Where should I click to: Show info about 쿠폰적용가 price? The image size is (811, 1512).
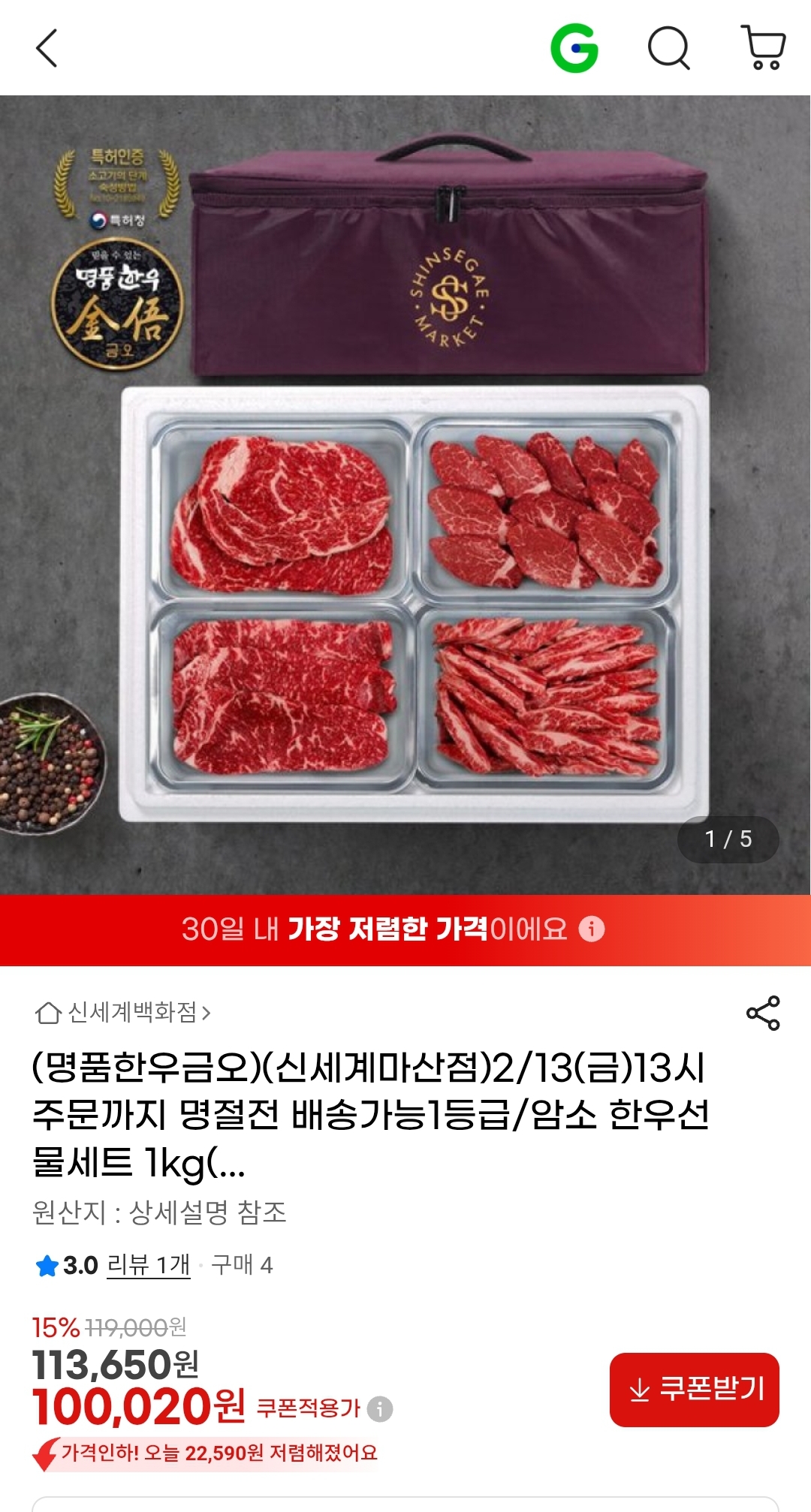coord(380,1408)
